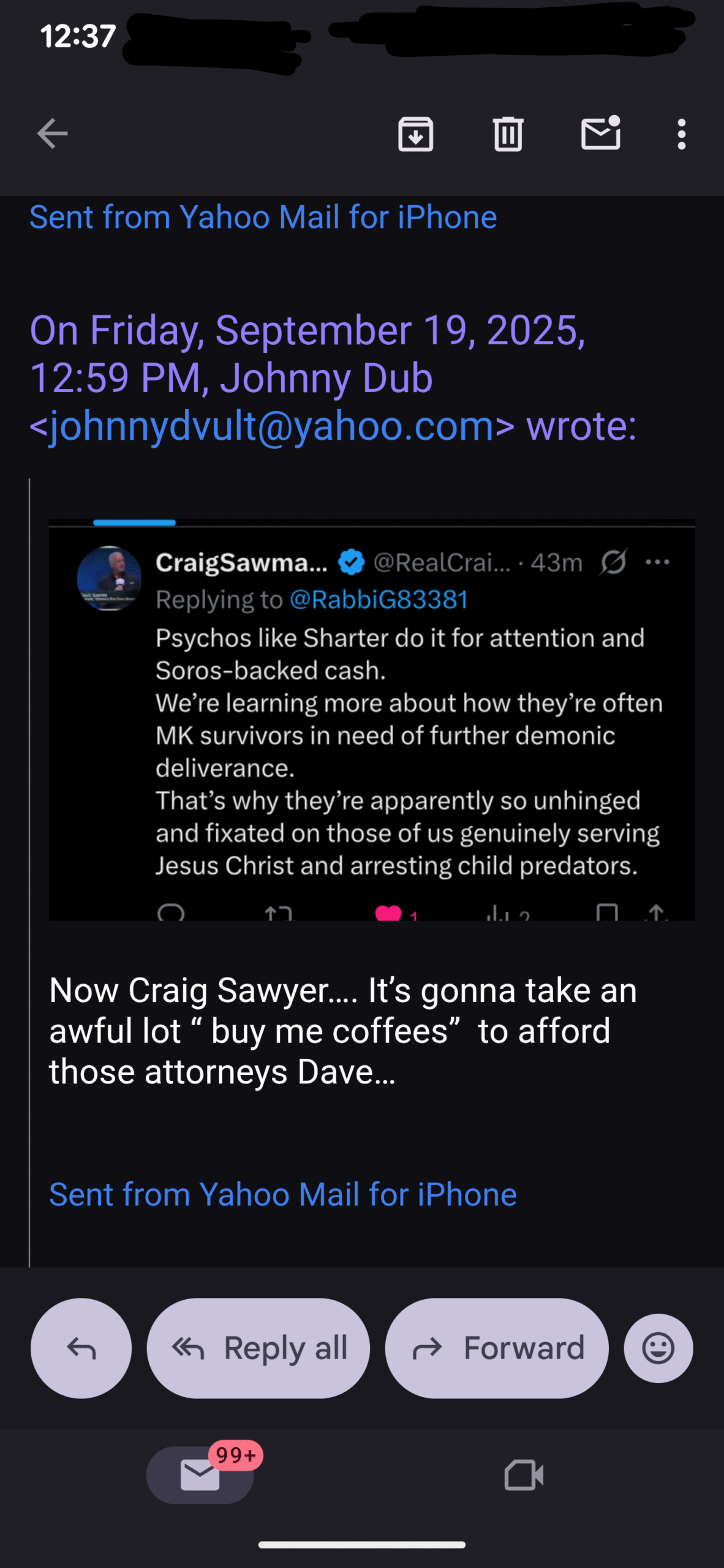Viewport: 724px width, 1568px height.
Task: Mark the email as unread
Action: [x=600, y=134]
